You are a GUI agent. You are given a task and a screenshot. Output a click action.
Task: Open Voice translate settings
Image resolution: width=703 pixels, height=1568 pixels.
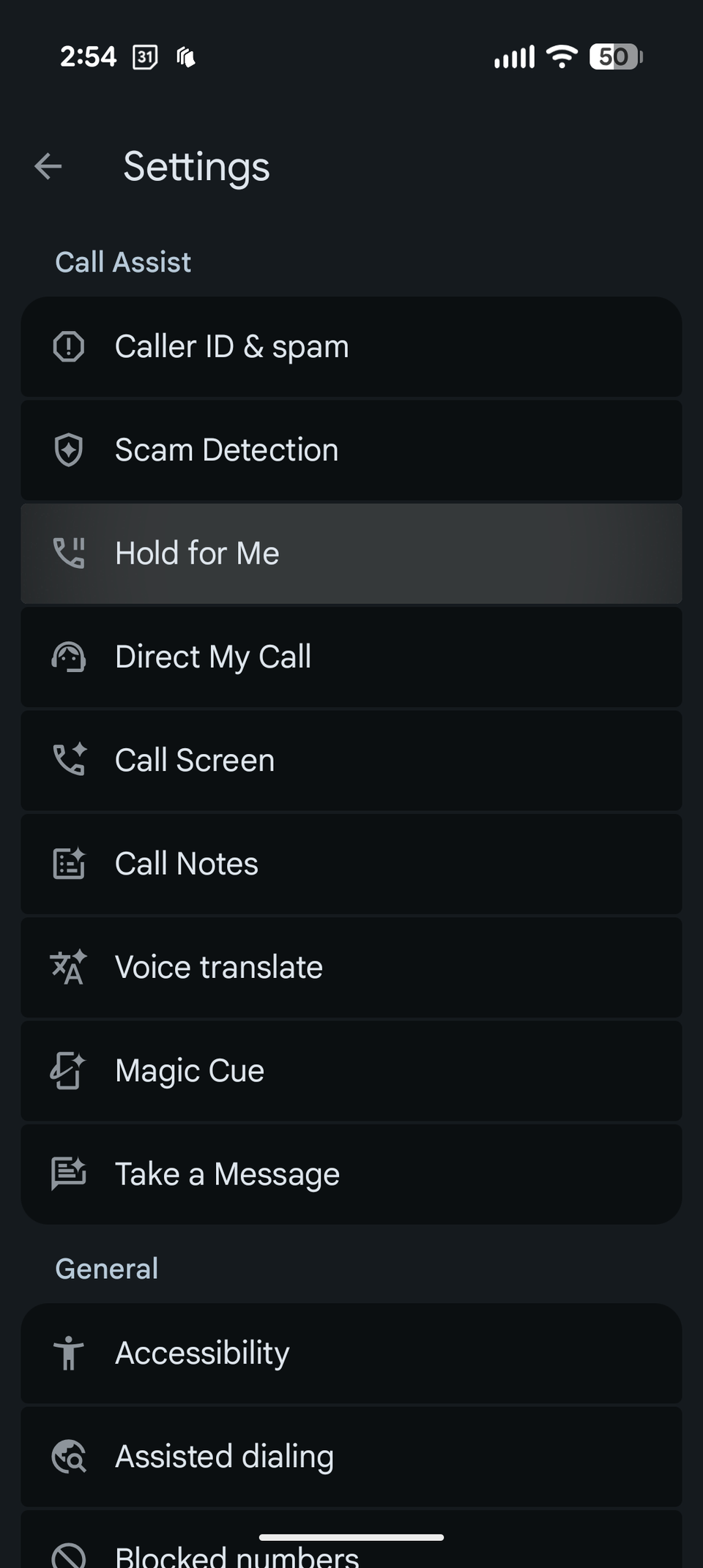[x=351, y=967]
